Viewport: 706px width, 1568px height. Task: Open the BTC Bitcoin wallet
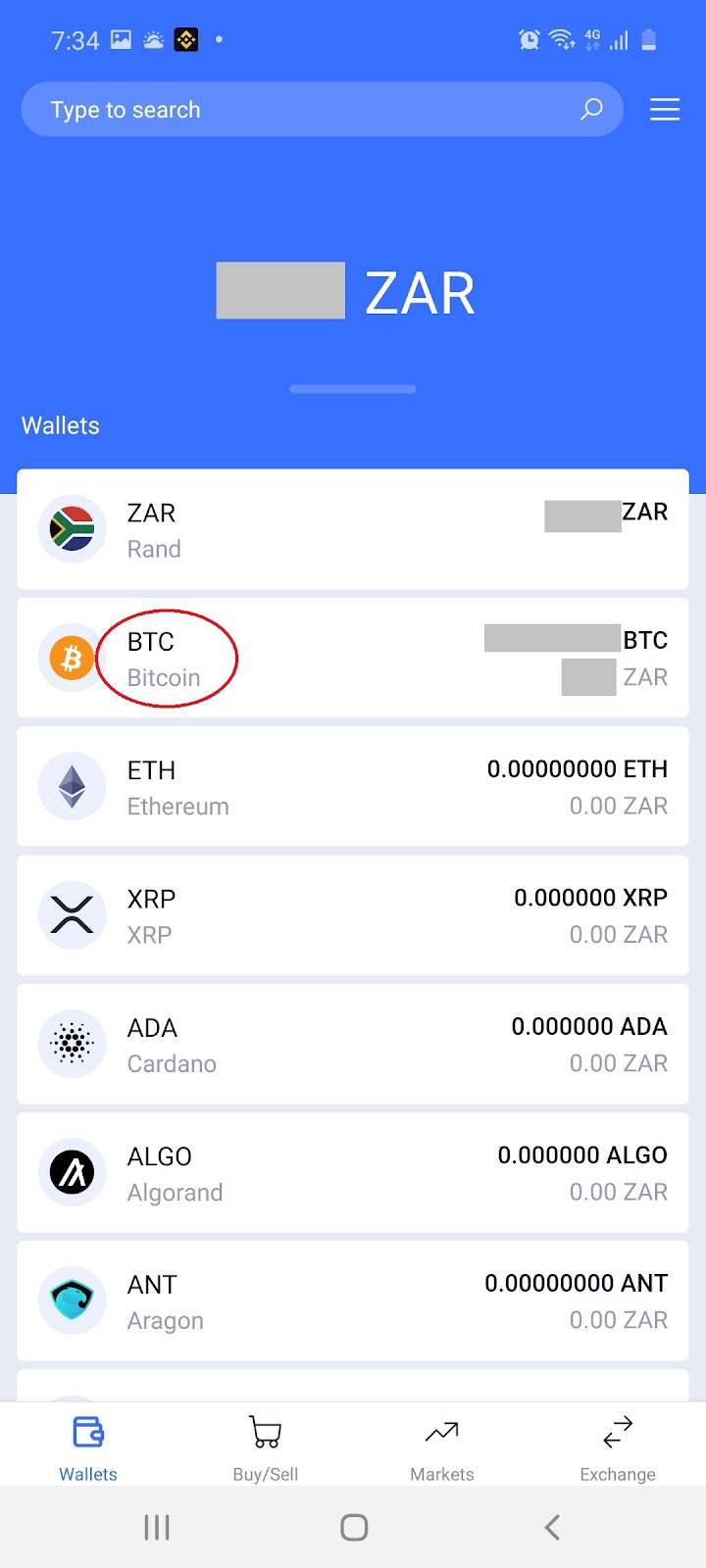tap(353, 659)
